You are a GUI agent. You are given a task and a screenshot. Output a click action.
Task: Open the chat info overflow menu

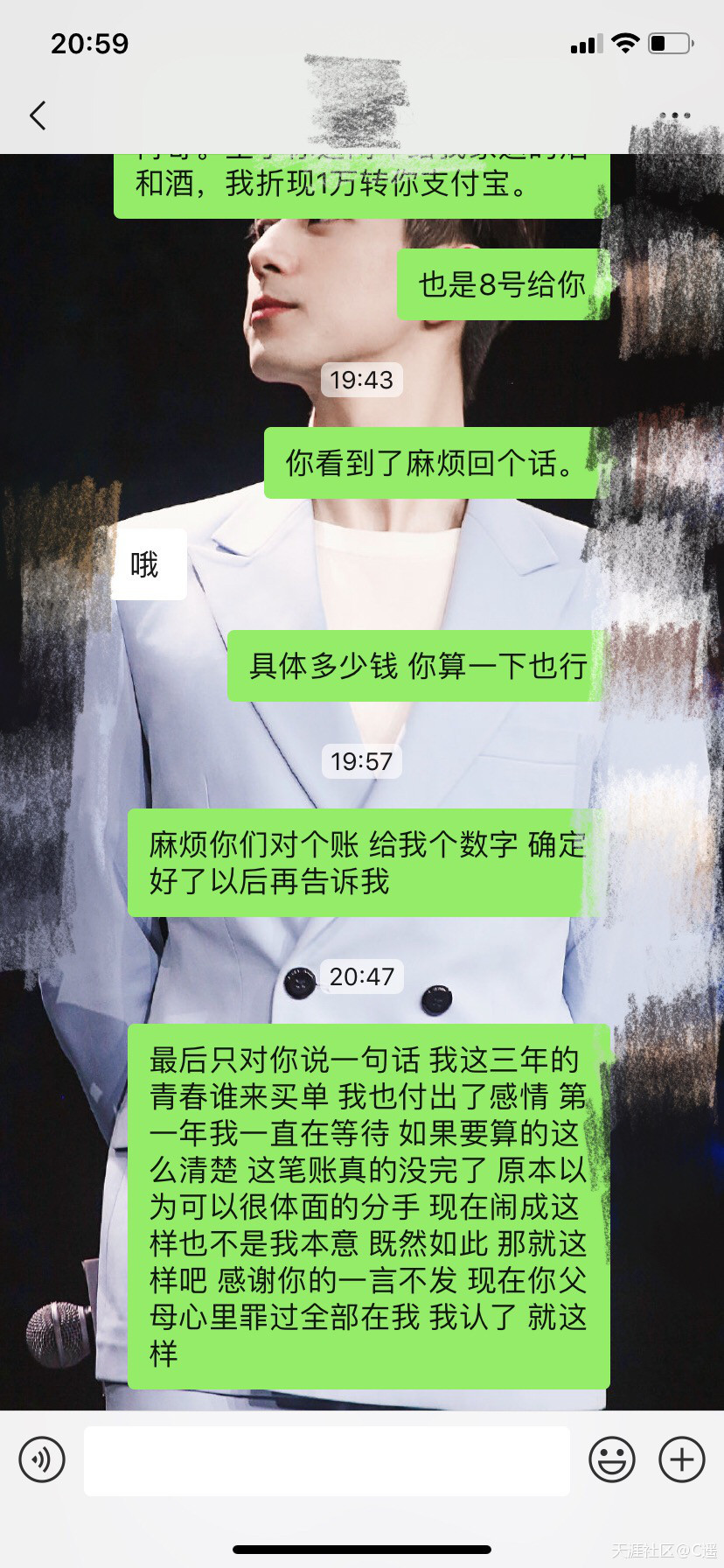click(x=675, y=115)
